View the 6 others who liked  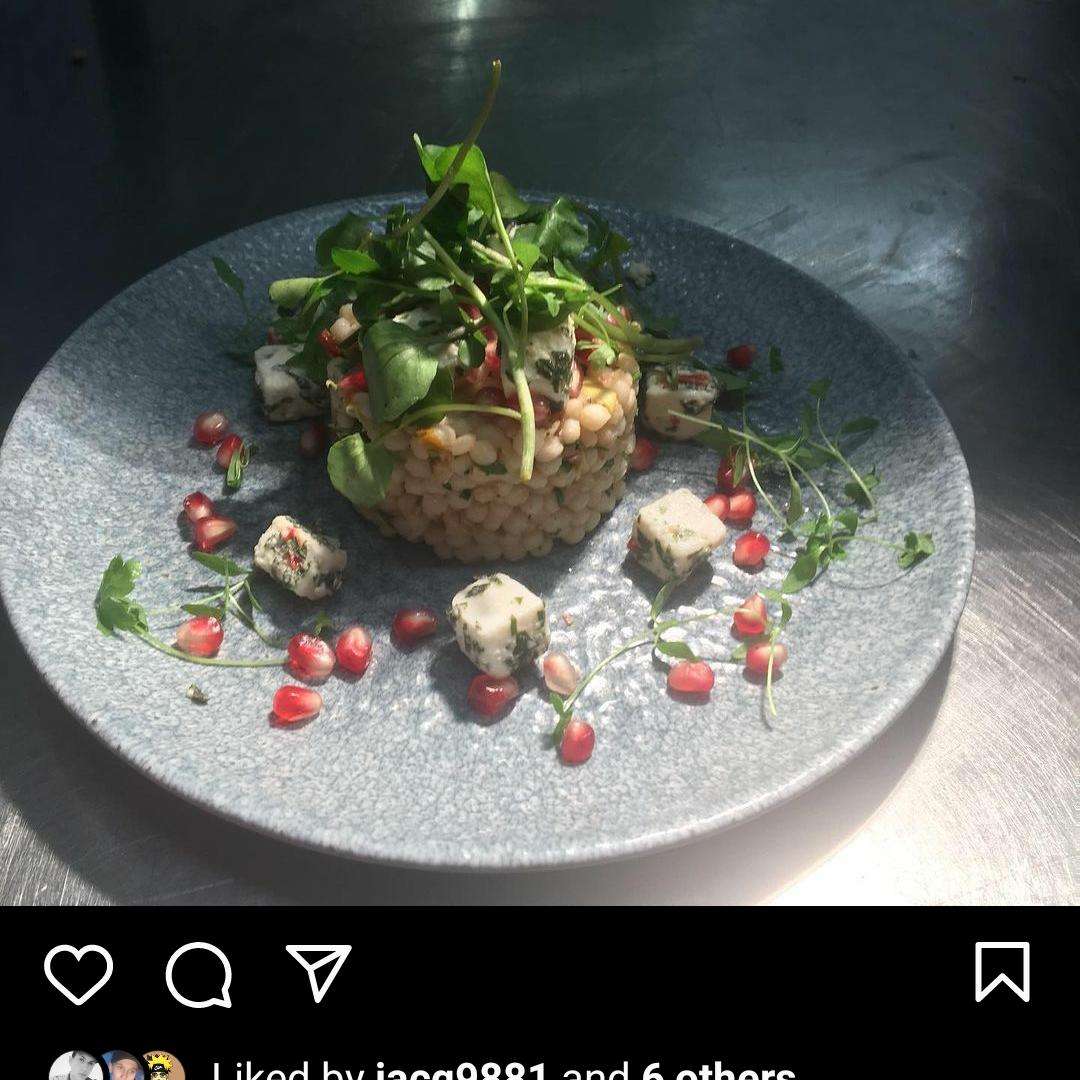[x=718, y=1070]
